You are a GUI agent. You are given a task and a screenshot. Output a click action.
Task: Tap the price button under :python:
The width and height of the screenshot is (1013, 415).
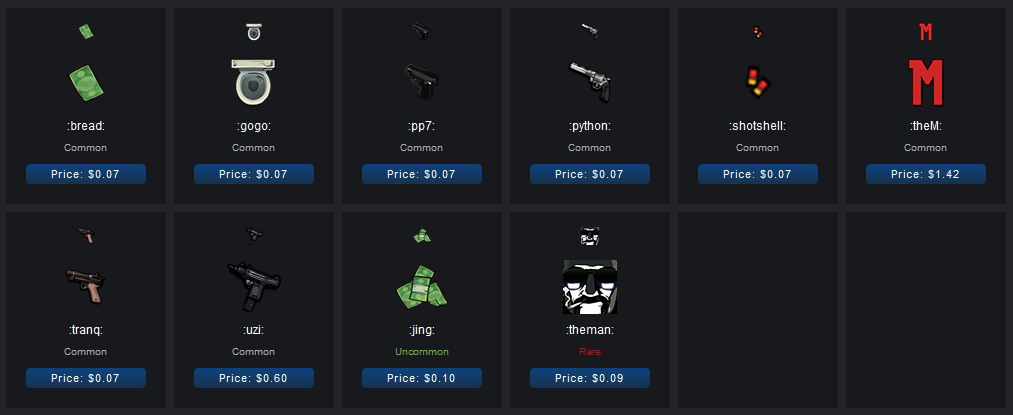(590, 174)
